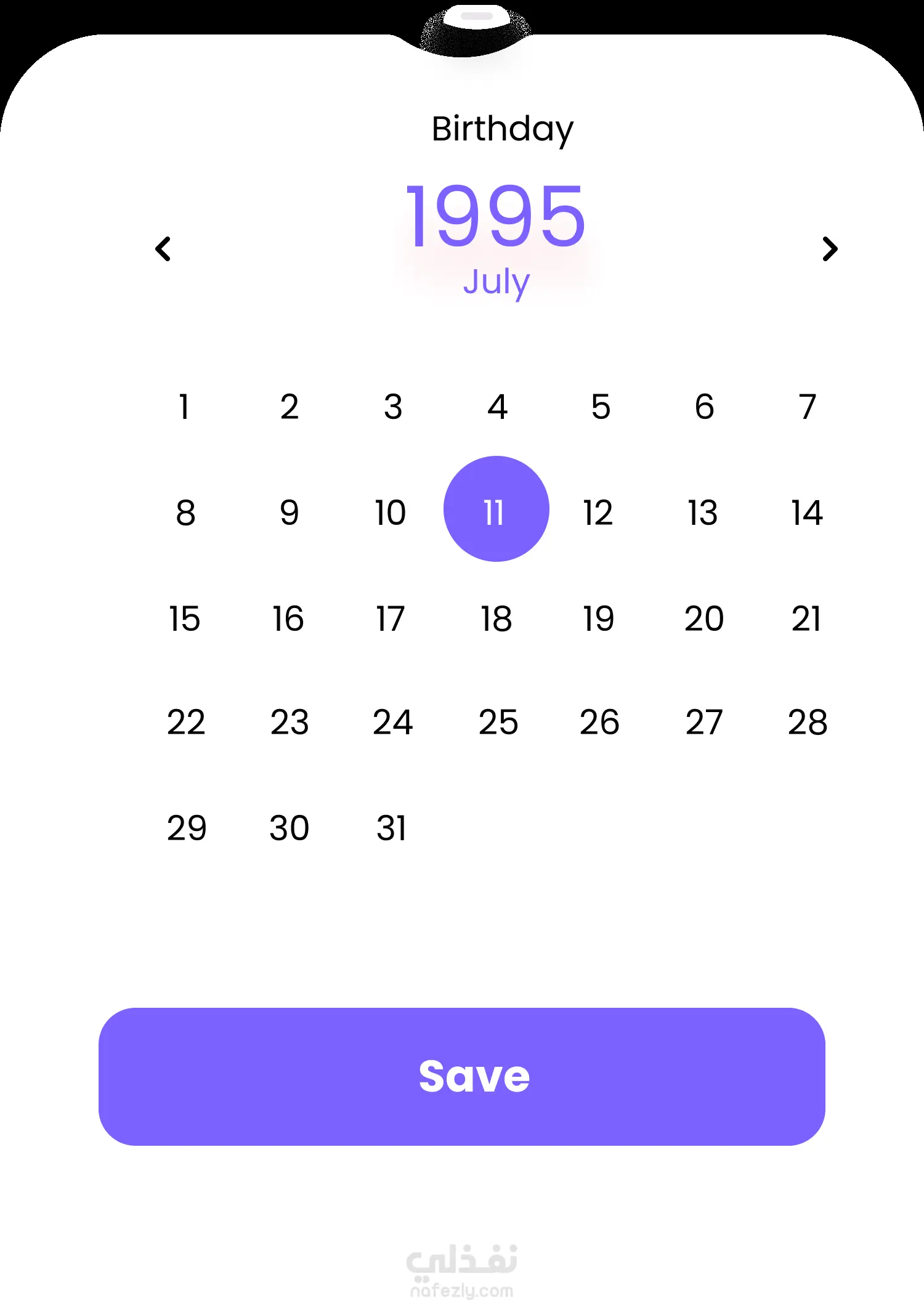Select day 4 in the first row
The width and height of the screenshot is (924, 1301).
pos(497,407)
